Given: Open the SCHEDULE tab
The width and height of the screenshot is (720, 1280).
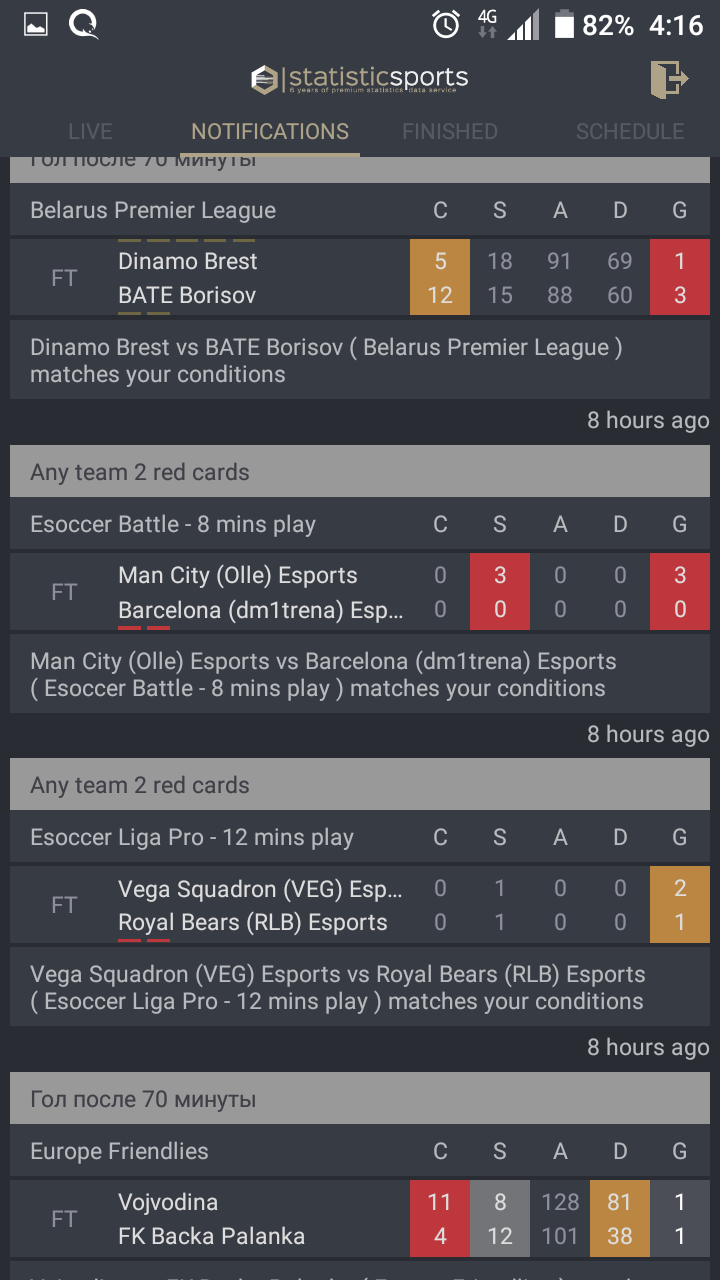Looking at the screenshot, I should (x=630, y=132).
